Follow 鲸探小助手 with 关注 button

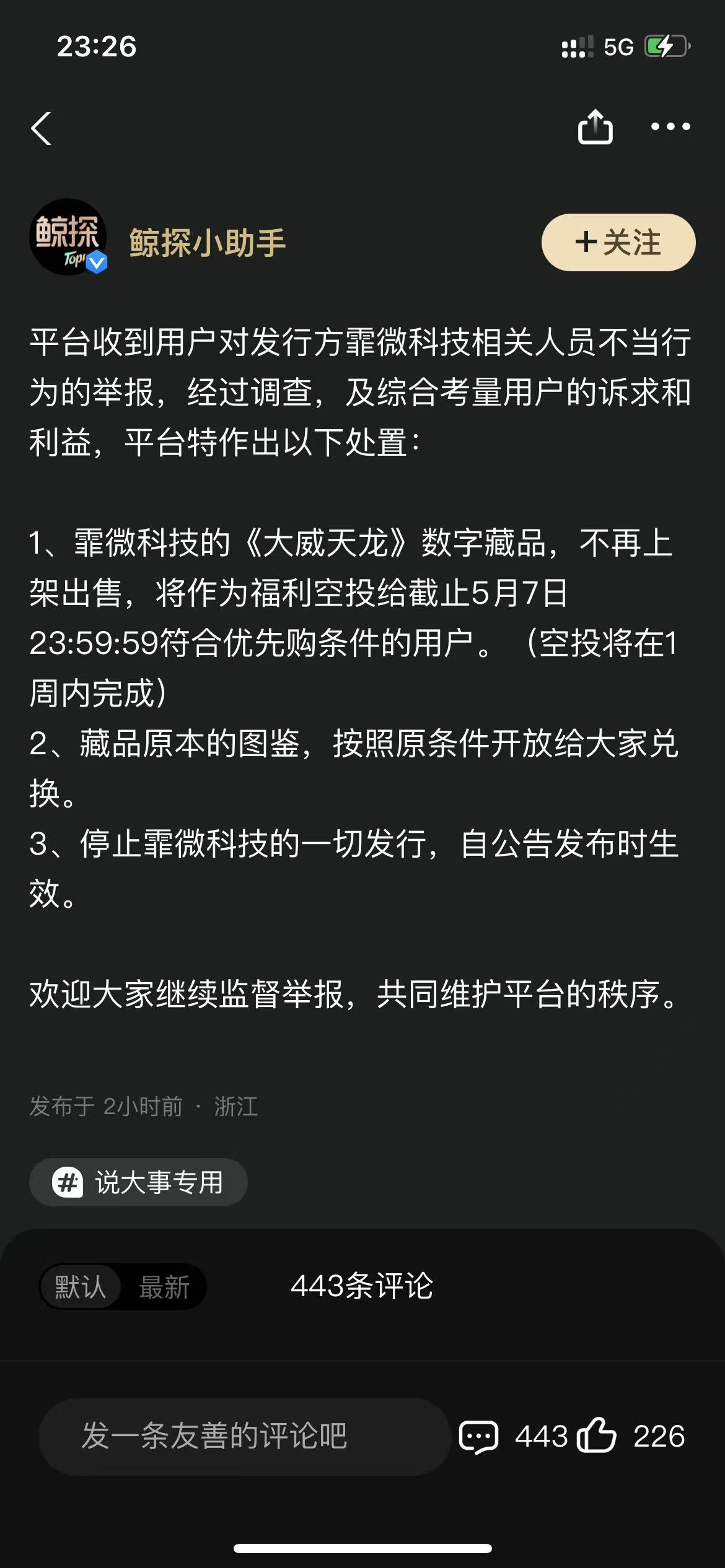[618, 242]
